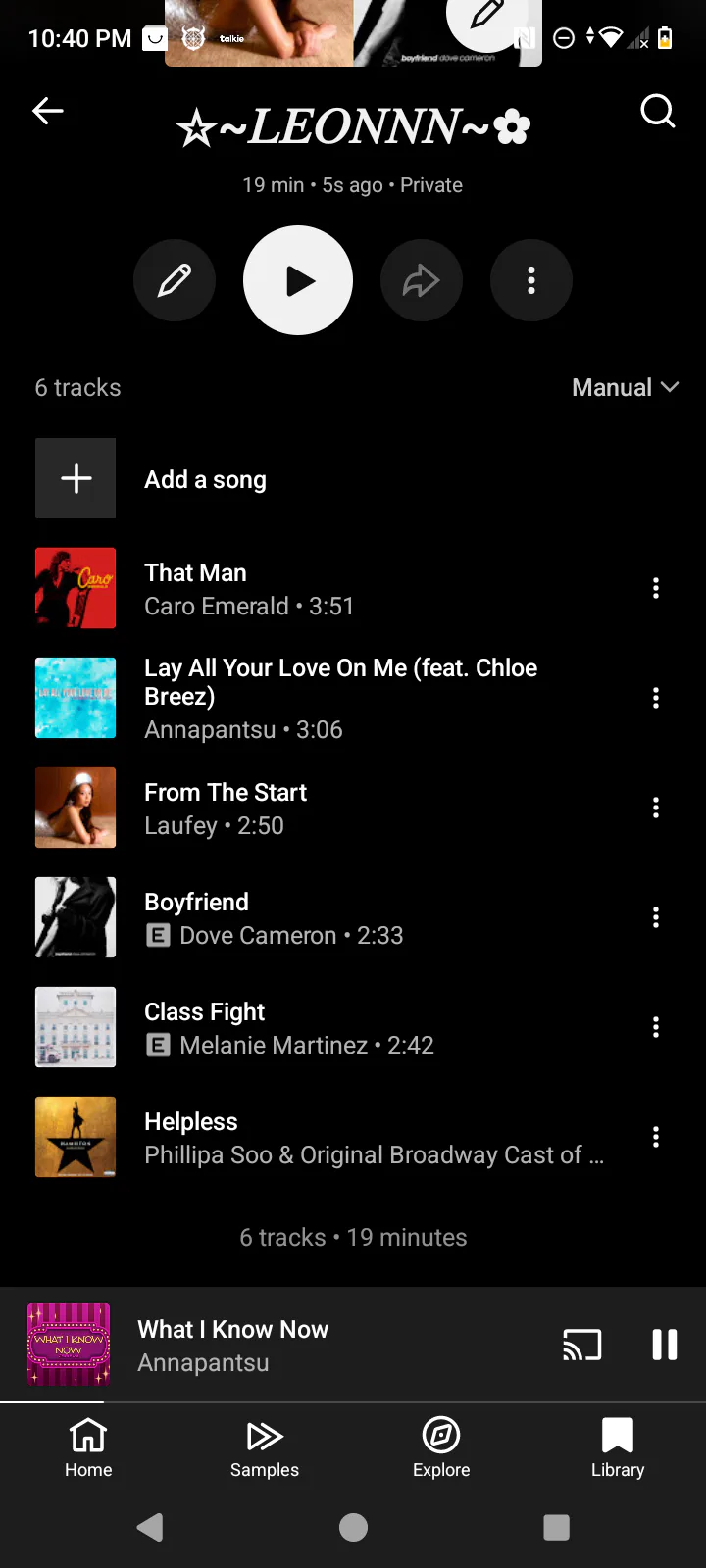Screen dimensions: 706x1568
Task: Open more options for Helpless
Action: click(656, 1137)
